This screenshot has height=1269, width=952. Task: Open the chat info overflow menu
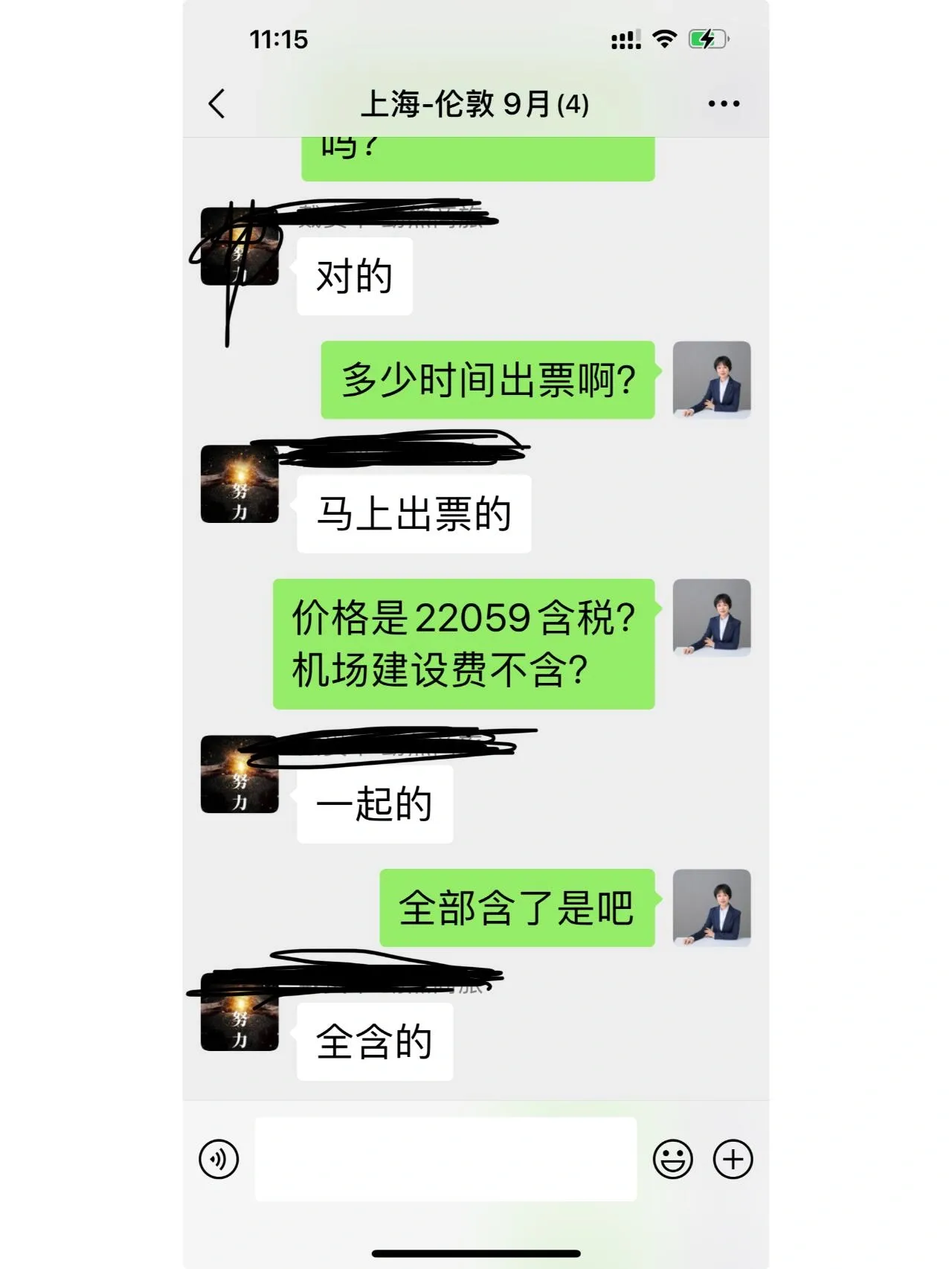pyautogui.click(x=723, y=104)
